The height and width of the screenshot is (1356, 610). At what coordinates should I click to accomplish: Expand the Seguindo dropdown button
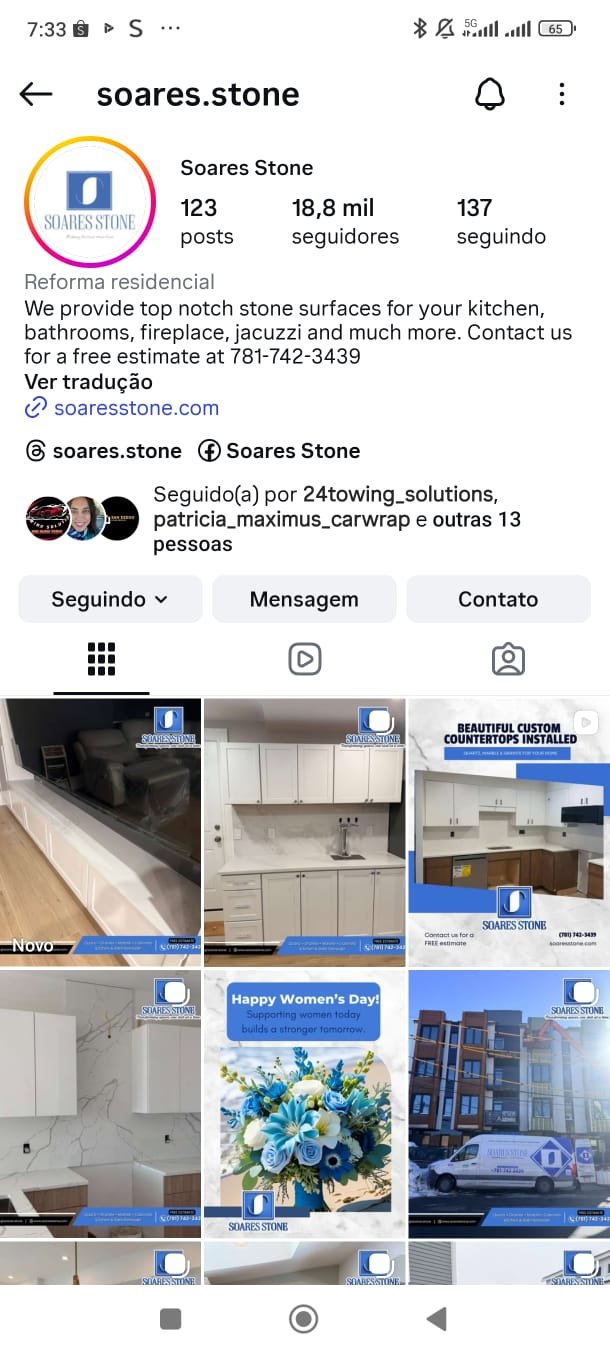coord(110,599)
